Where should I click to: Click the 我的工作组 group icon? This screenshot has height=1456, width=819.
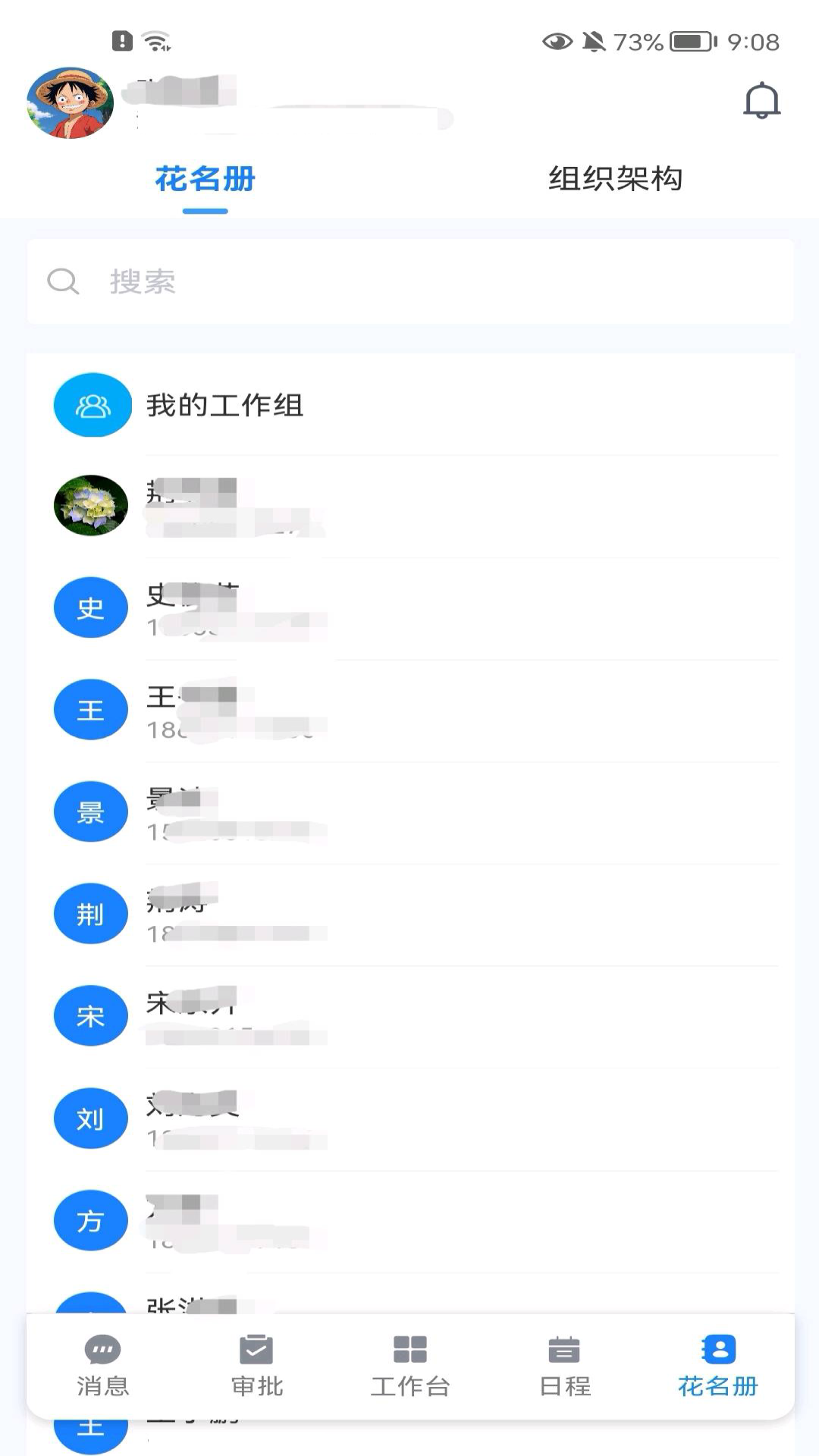click(x=91, y=405)
